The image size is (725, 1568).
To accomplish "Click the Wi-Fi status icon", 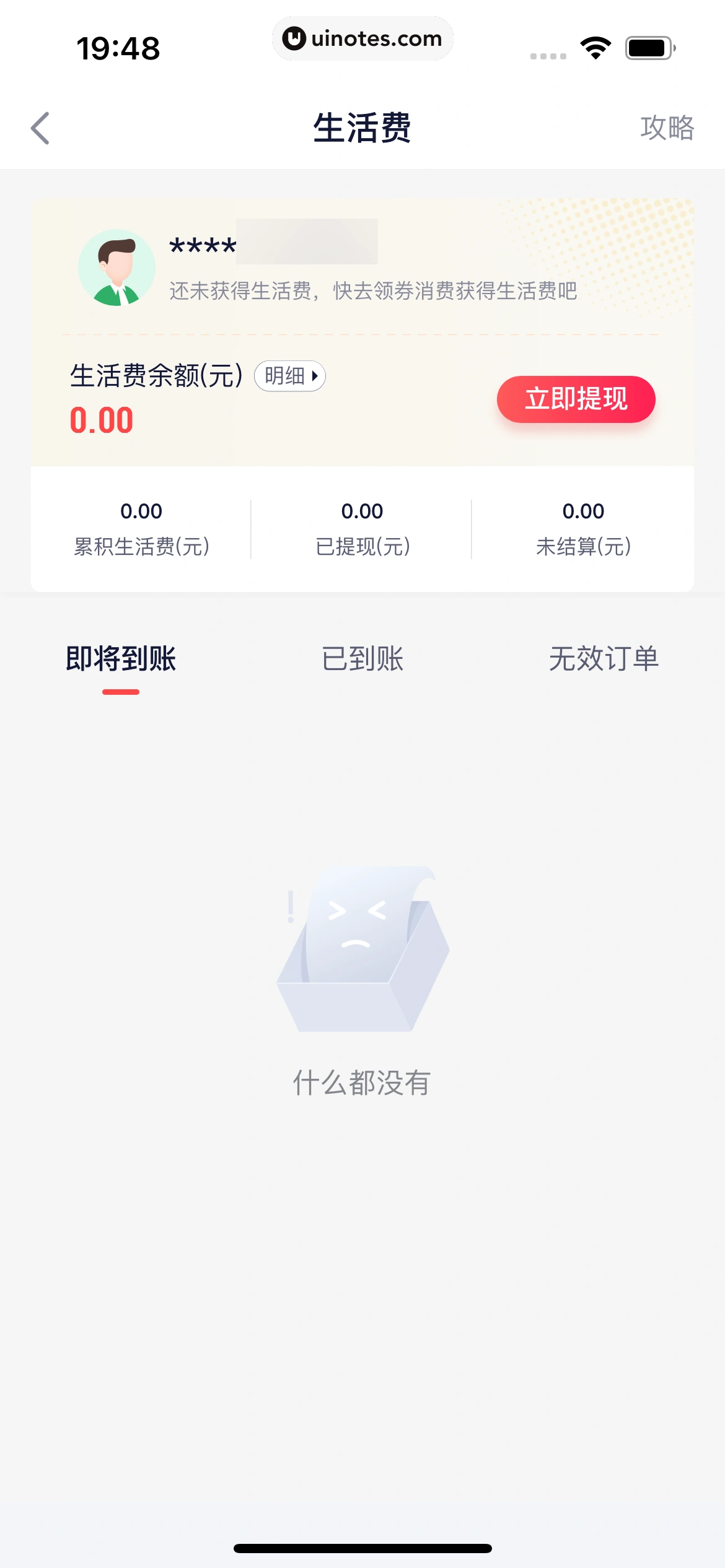I will pos(595,46).
